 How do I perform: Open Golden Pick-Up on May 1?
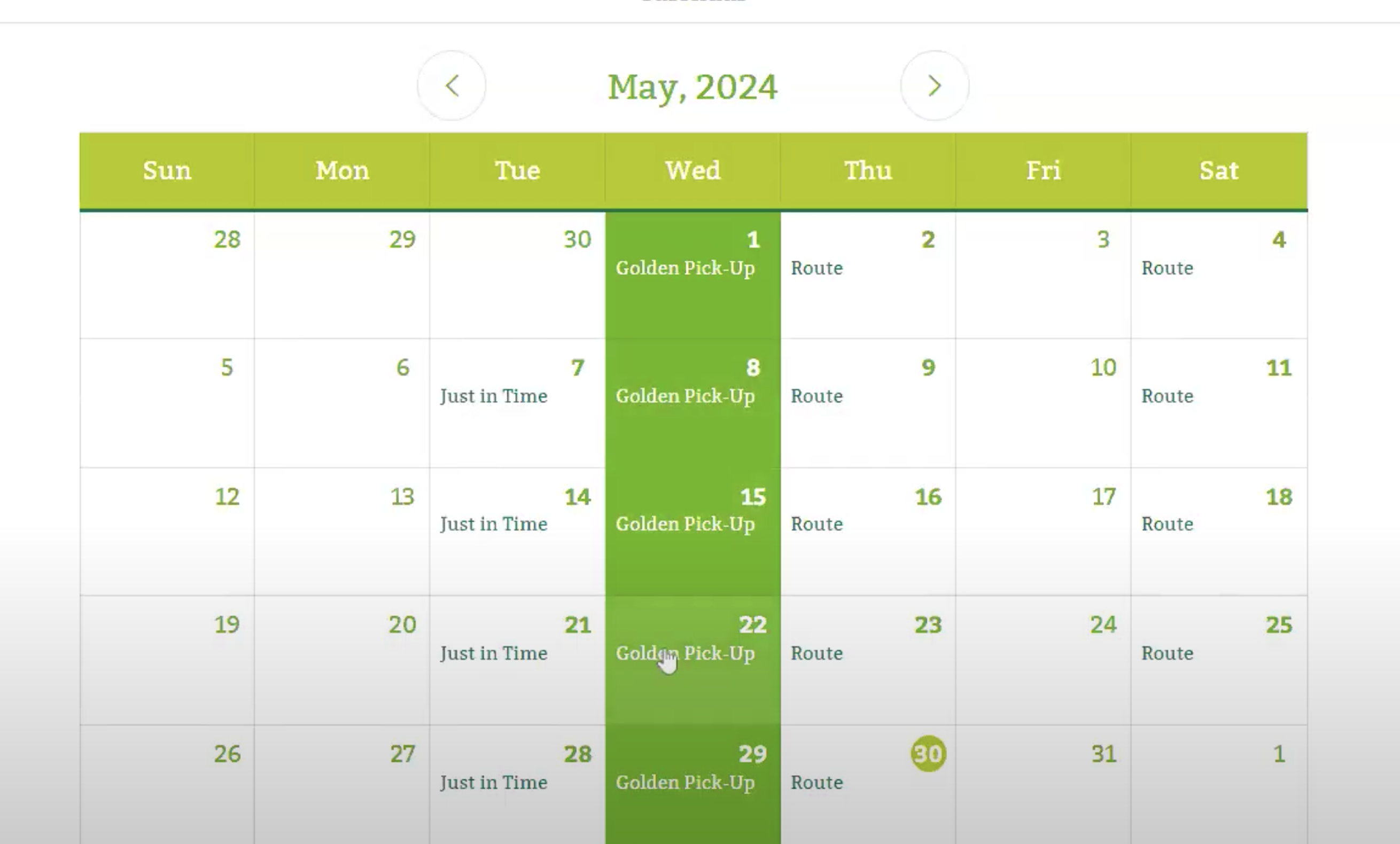point(685,268)
